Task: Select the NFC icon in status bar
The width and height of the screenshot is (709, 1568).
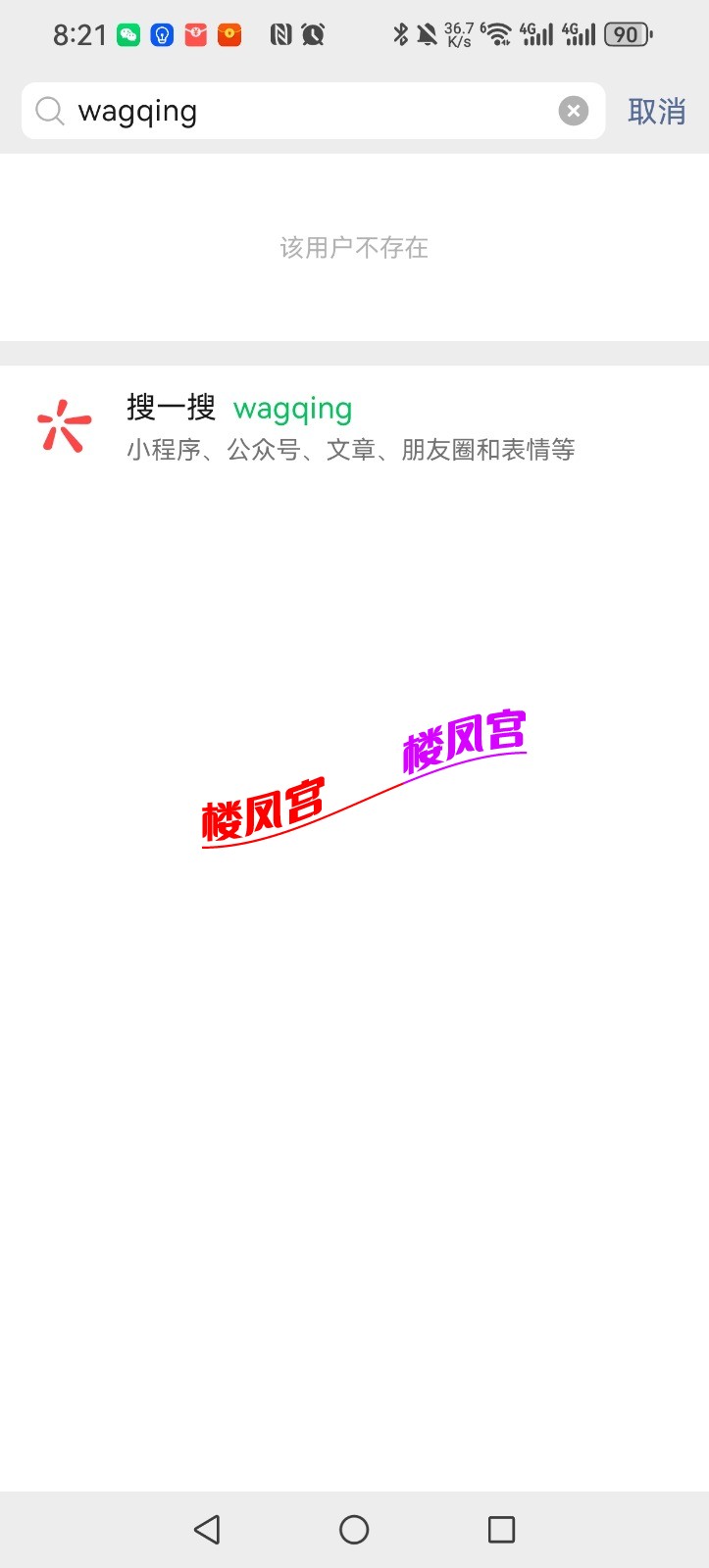Action: tap(280, 33)
